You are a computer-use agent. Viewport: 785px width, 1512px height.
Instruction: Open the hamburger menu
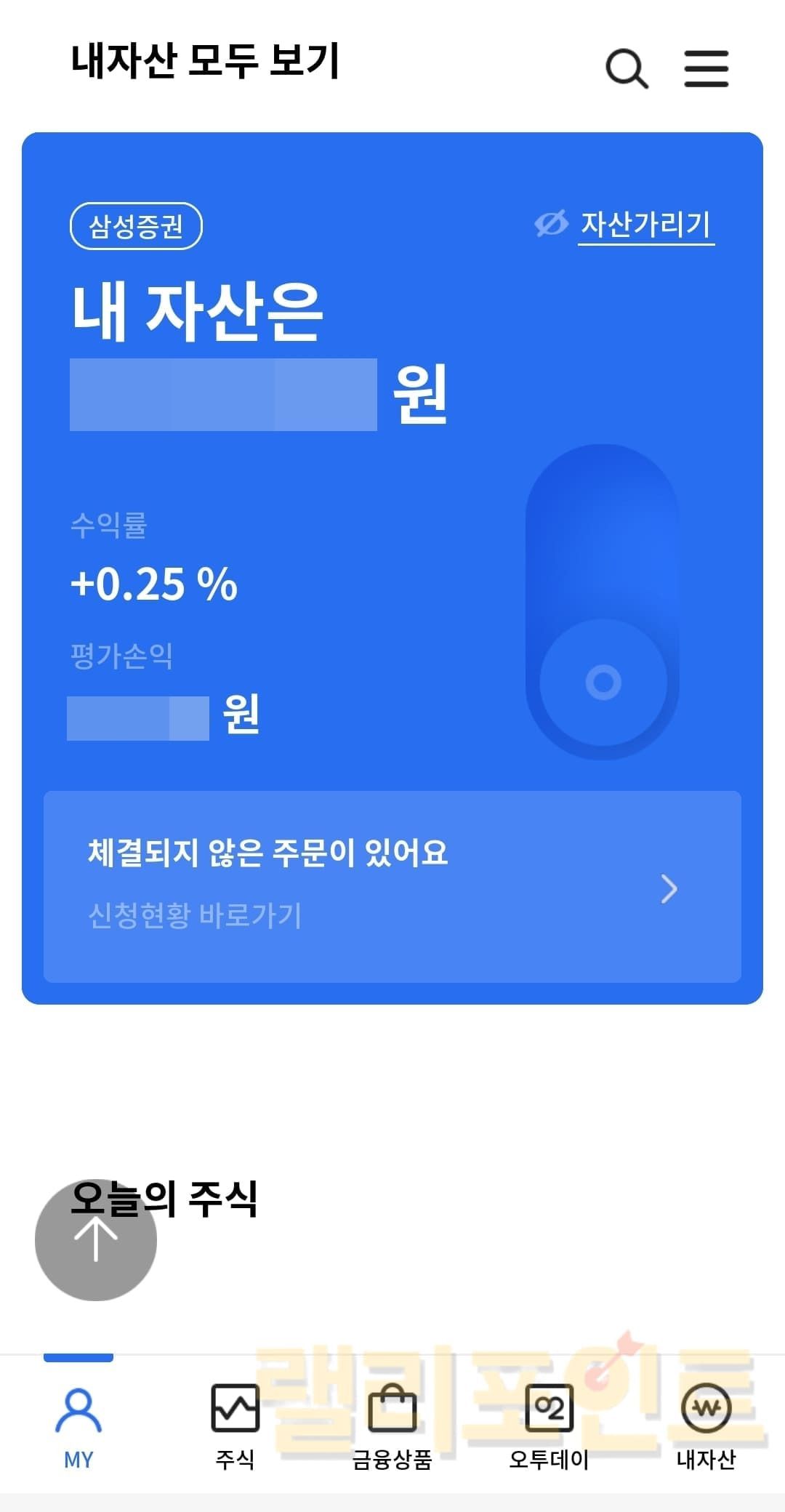point(706,69)
